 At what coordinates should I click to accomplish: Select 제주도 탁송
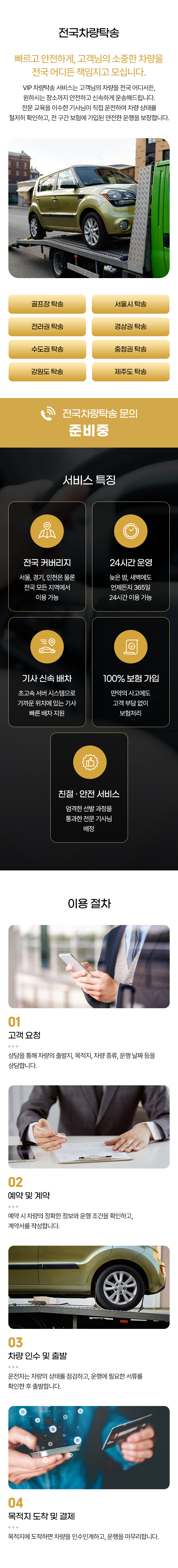pos(131,372)
